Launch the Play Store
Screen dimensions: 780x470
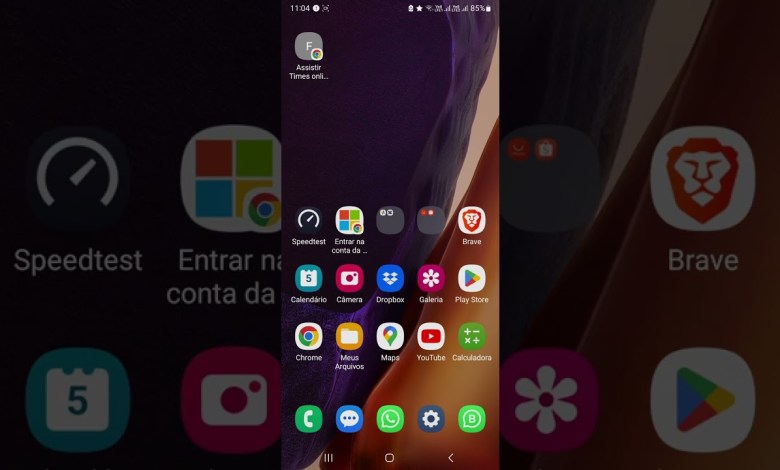tap(472, 278)
